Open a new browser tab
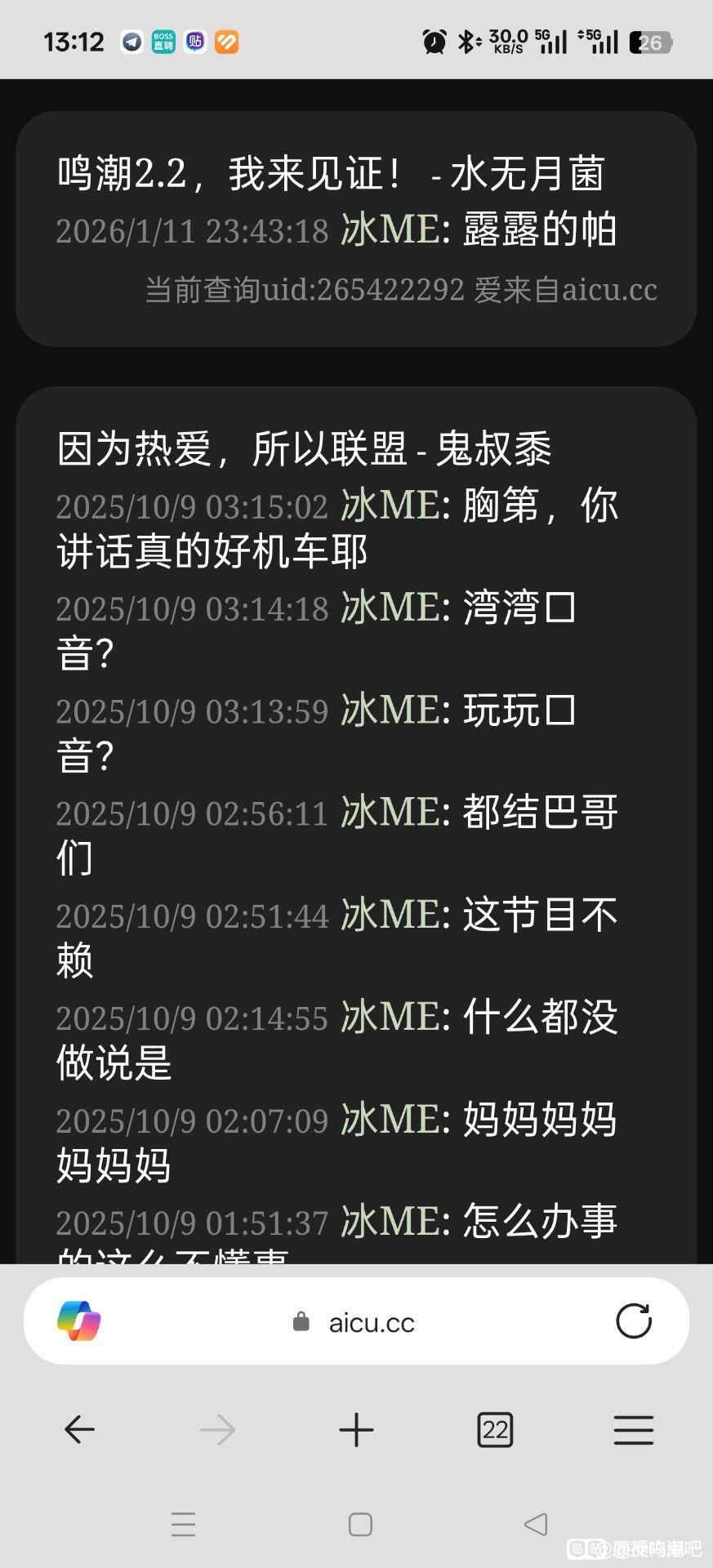713x1568 pixels. 356,1429
